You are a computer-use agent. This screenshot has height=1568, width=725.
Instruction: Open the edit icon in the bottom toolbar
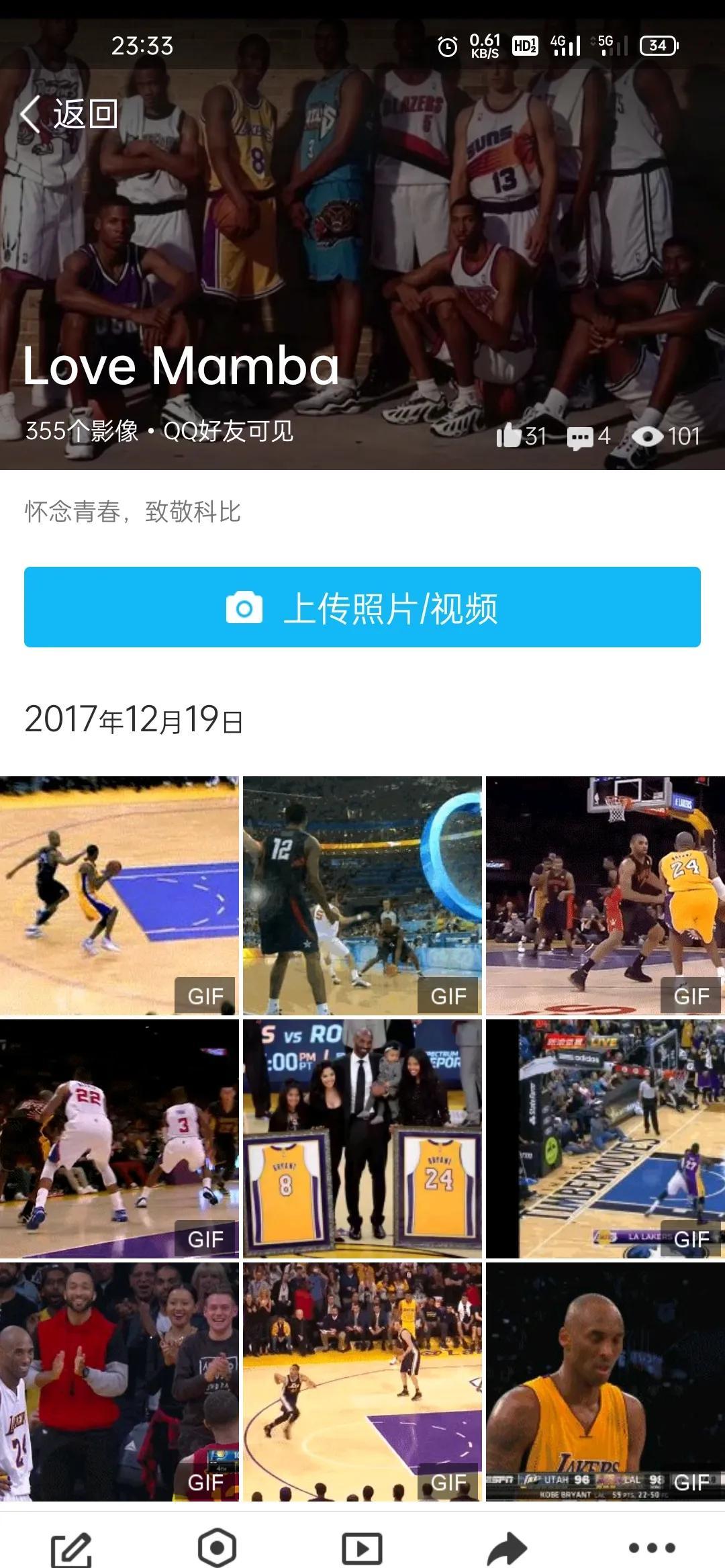71,1549
